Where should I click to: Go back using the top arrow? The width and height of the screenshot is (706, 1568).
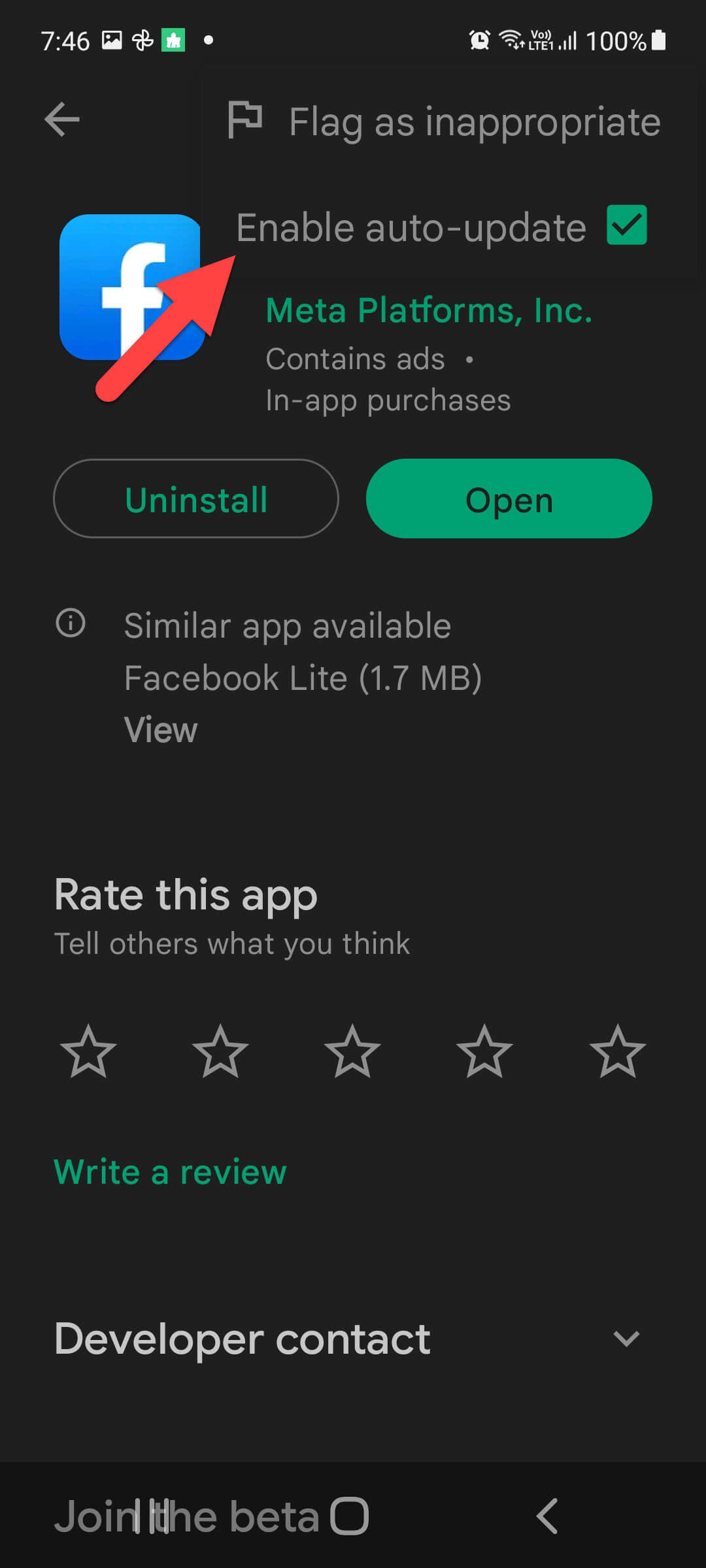tap(62, 120)
